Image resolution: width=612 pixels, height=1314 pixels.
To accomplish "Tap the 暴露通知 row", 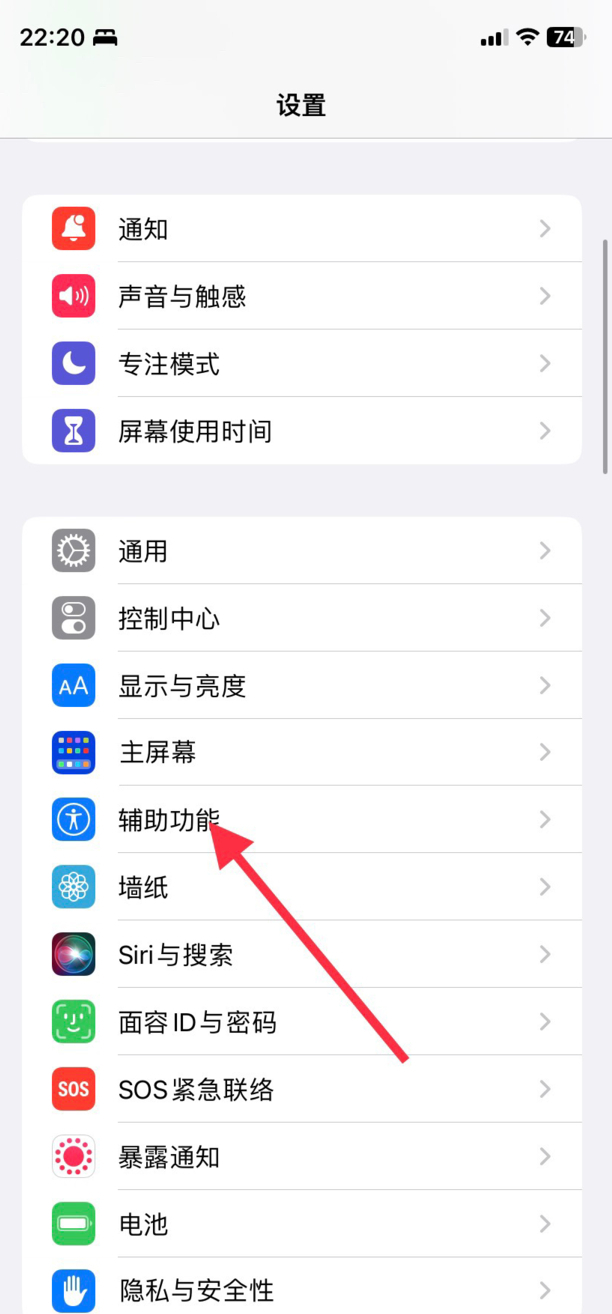I will click(300, 1157).
